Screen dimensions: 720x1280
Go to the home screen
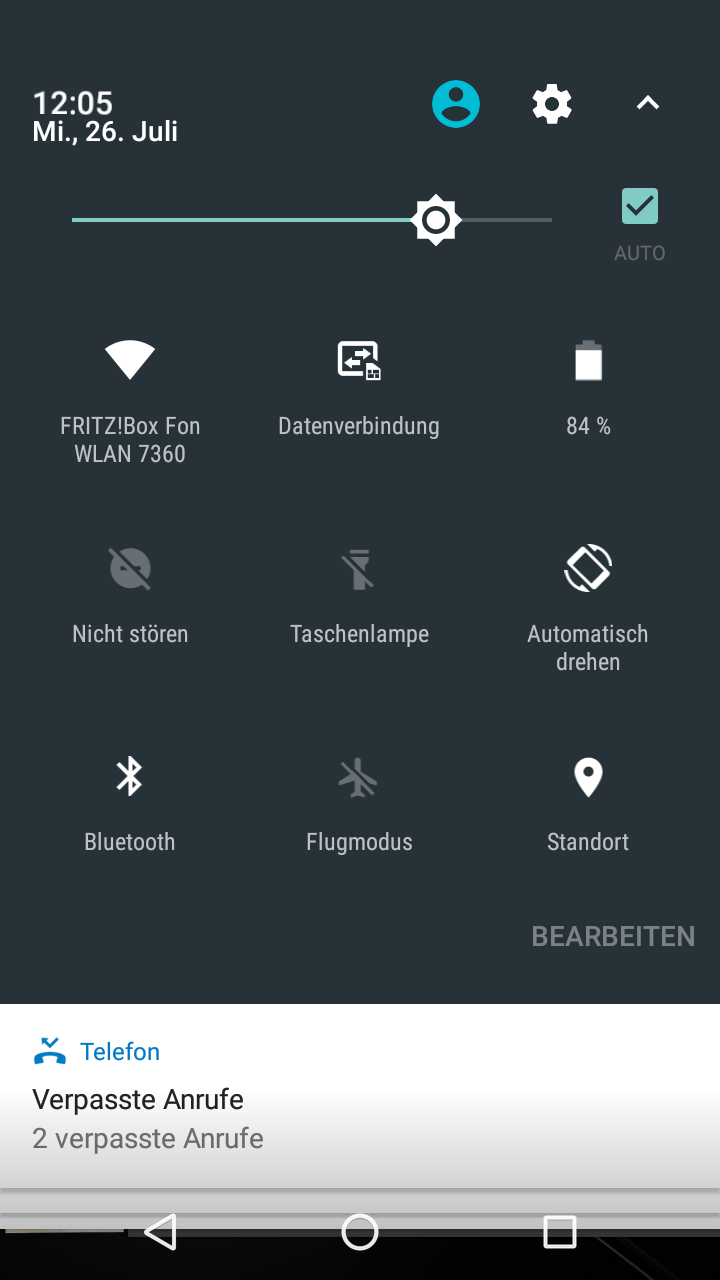(360, 1232)
